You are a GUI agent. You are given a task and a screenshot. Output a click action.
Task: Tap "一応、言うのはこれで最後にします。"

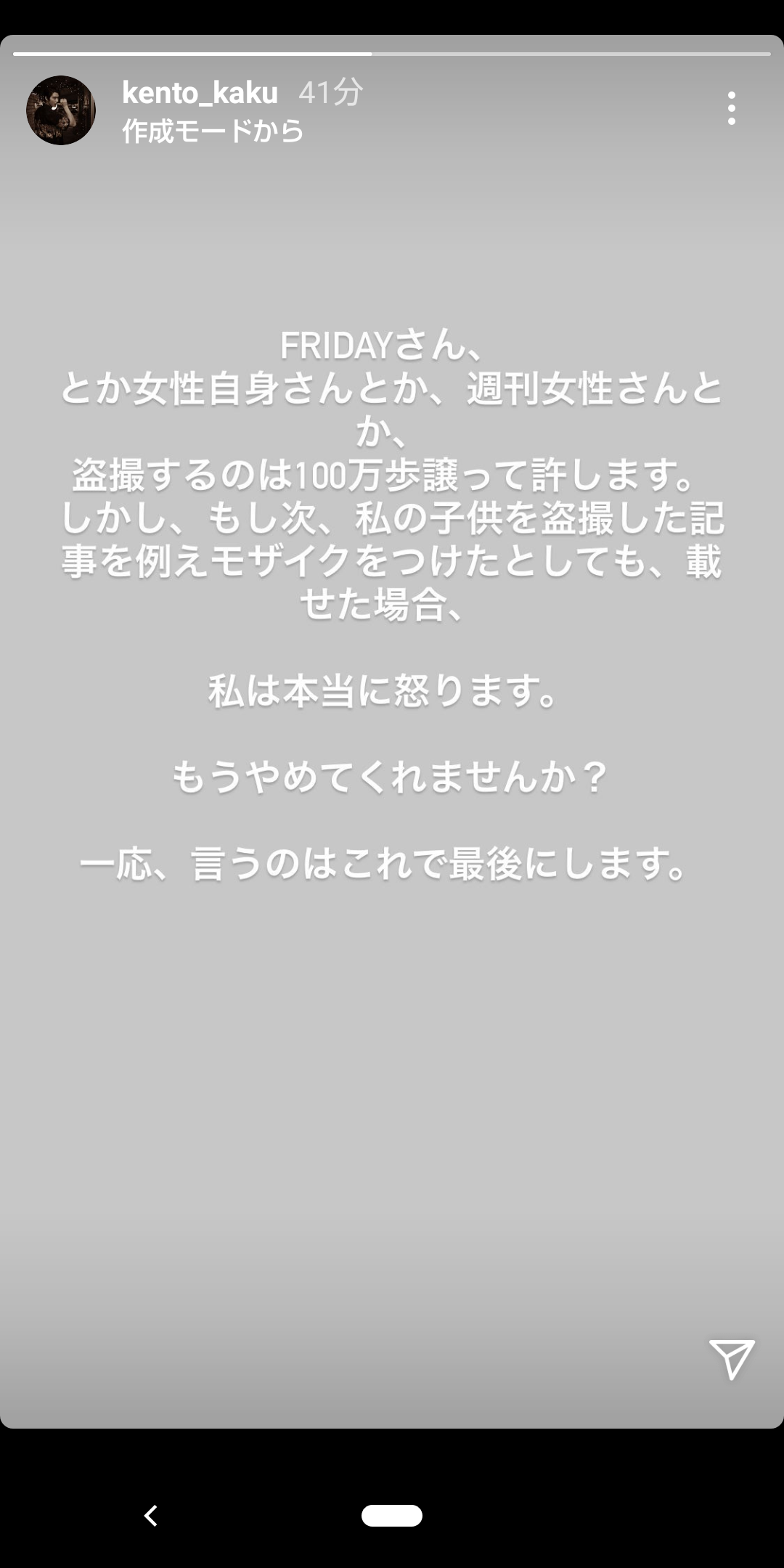tap(383, 865)
